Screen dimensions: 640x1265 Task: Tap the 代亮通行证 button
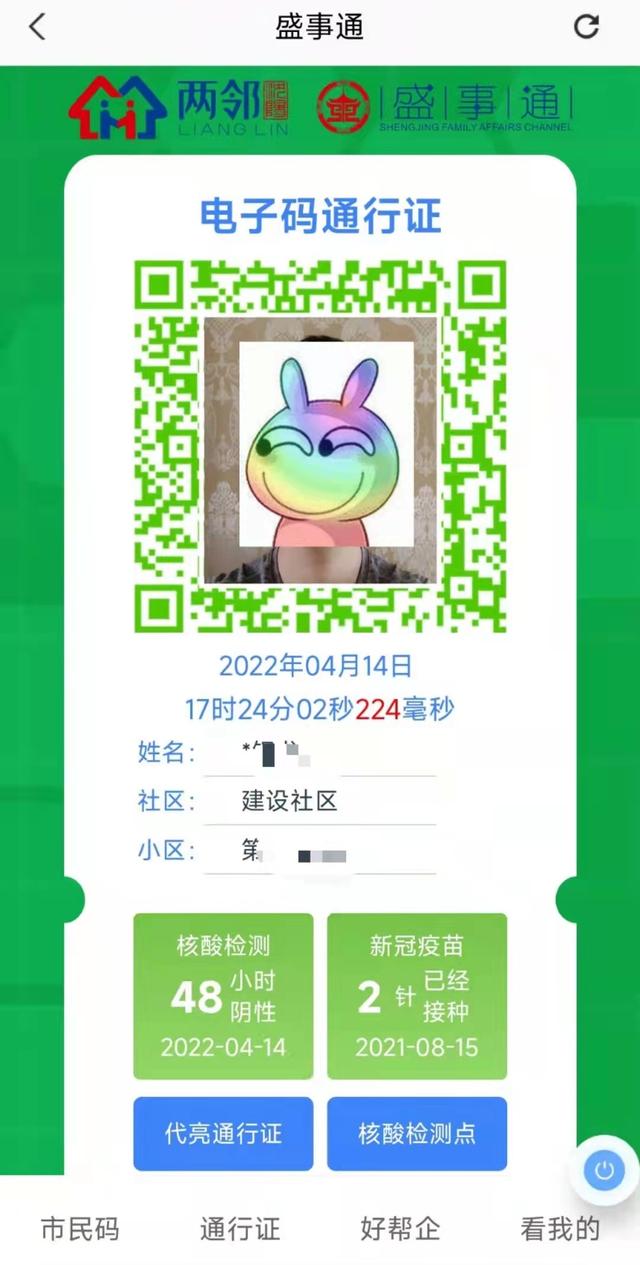coord(223,1134)
